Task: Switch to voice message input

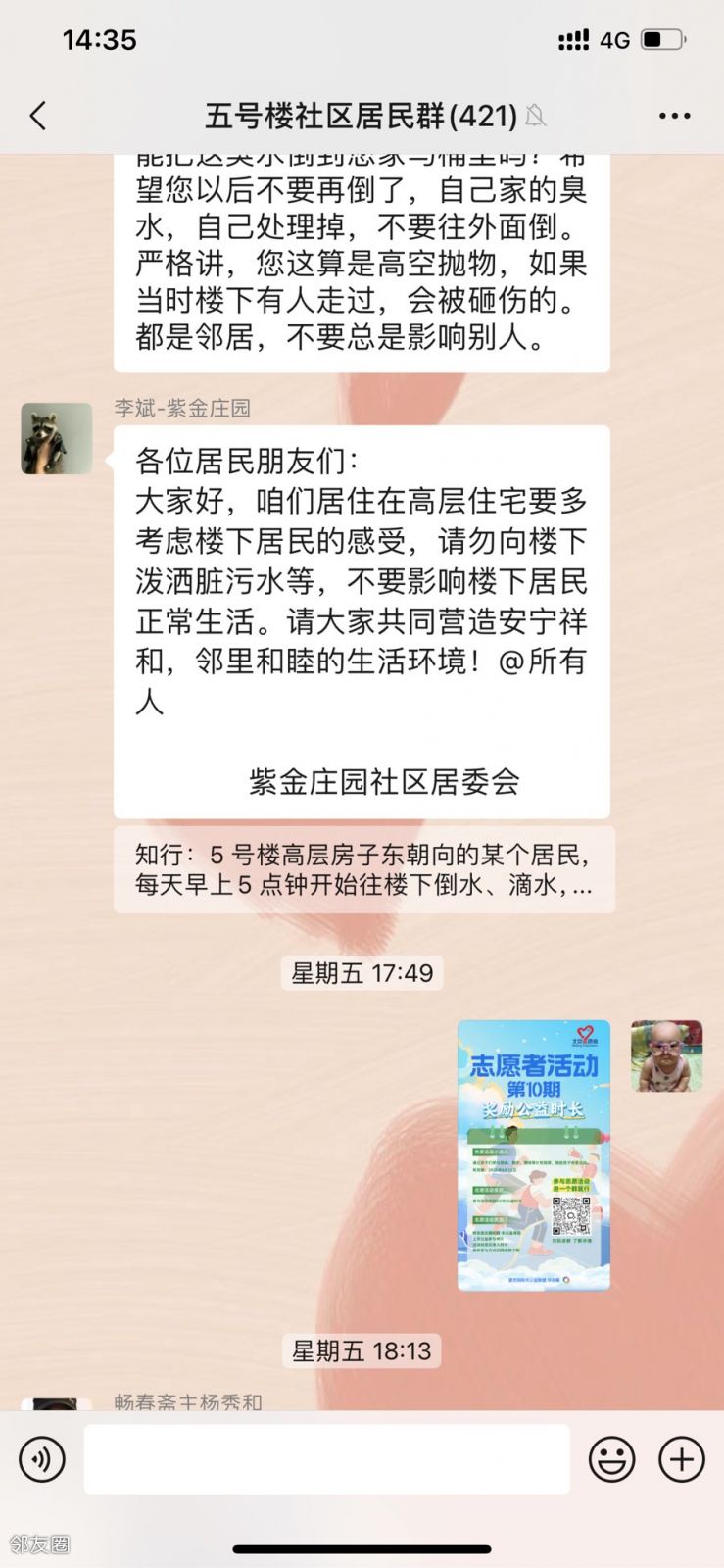Action: coord(42,1459)
